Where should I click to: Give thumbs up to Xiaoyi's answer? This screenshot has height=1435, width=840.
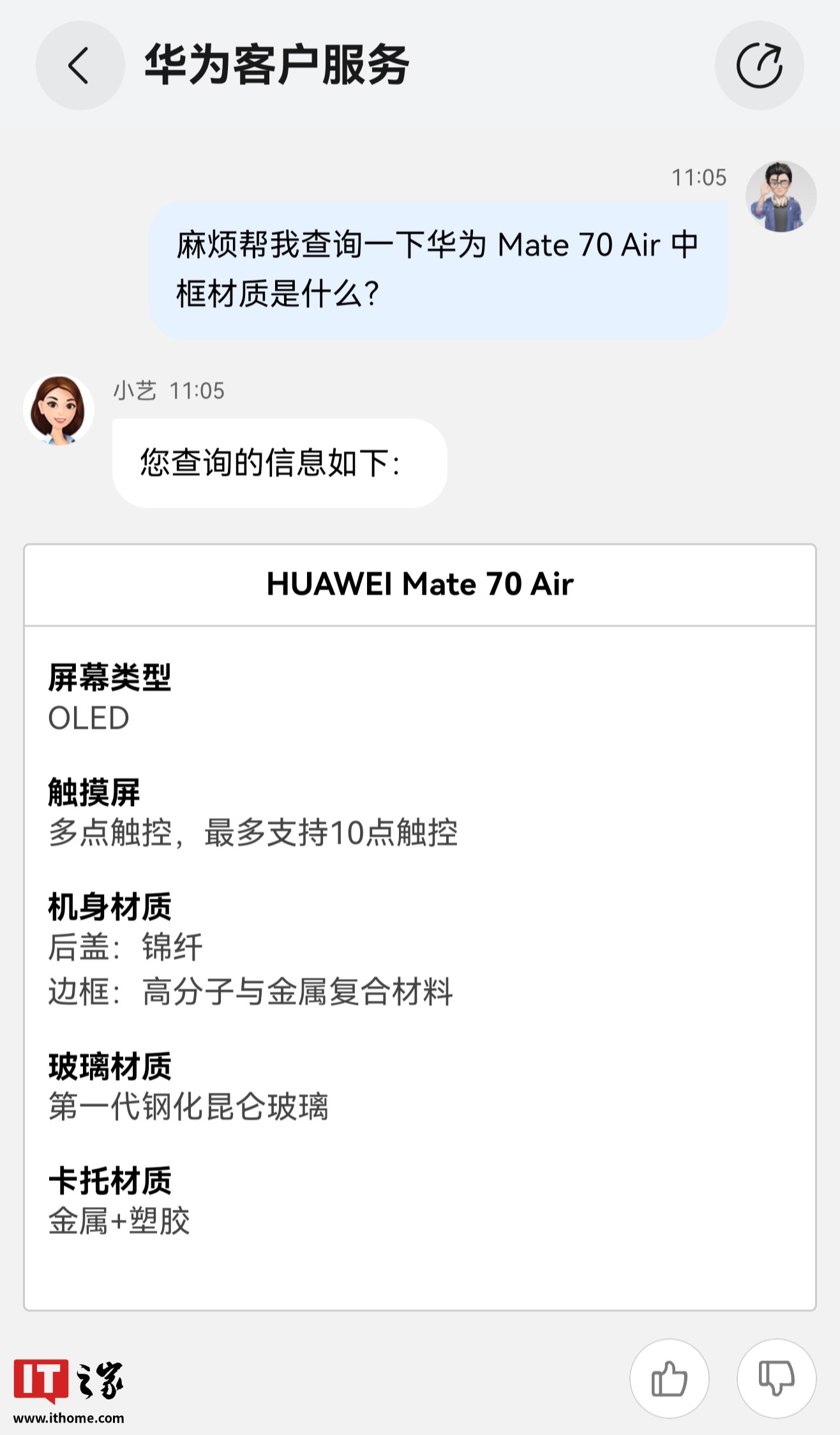[x=669, y=1378]
